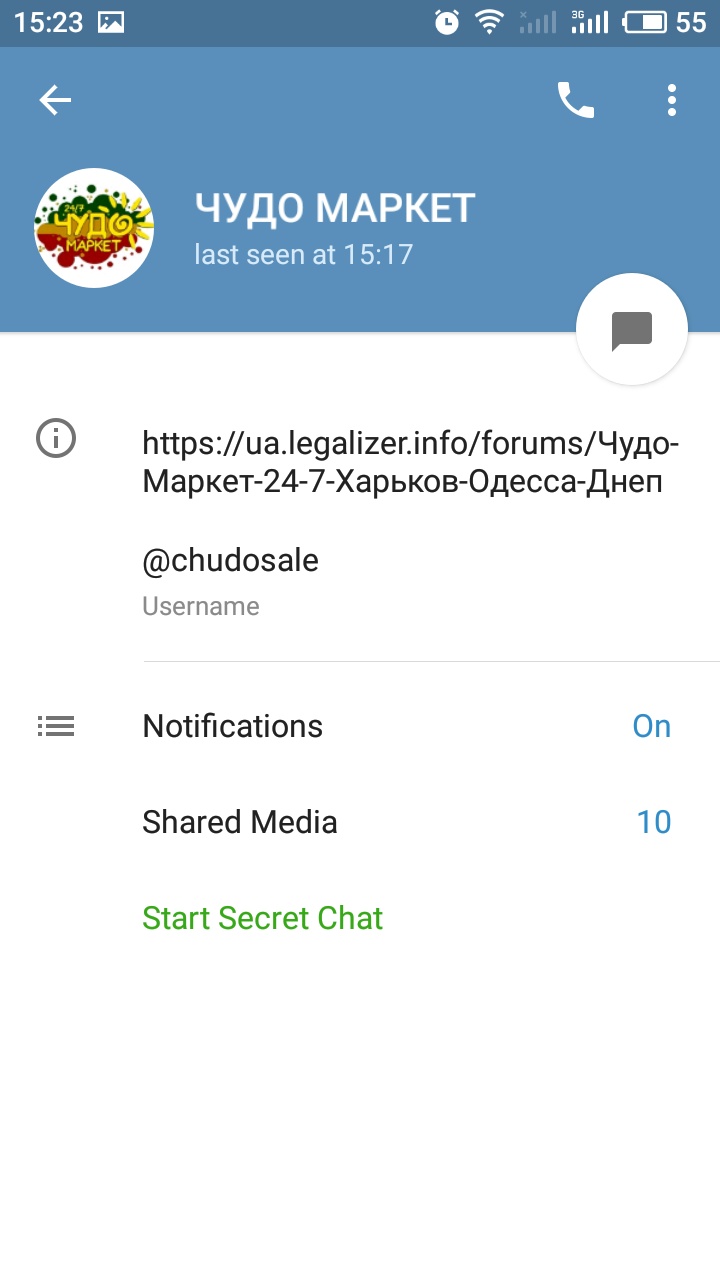Go back using the top arrow
Image resolution: width=720 pixels, height=1280 pixels.
pos(55,100)
